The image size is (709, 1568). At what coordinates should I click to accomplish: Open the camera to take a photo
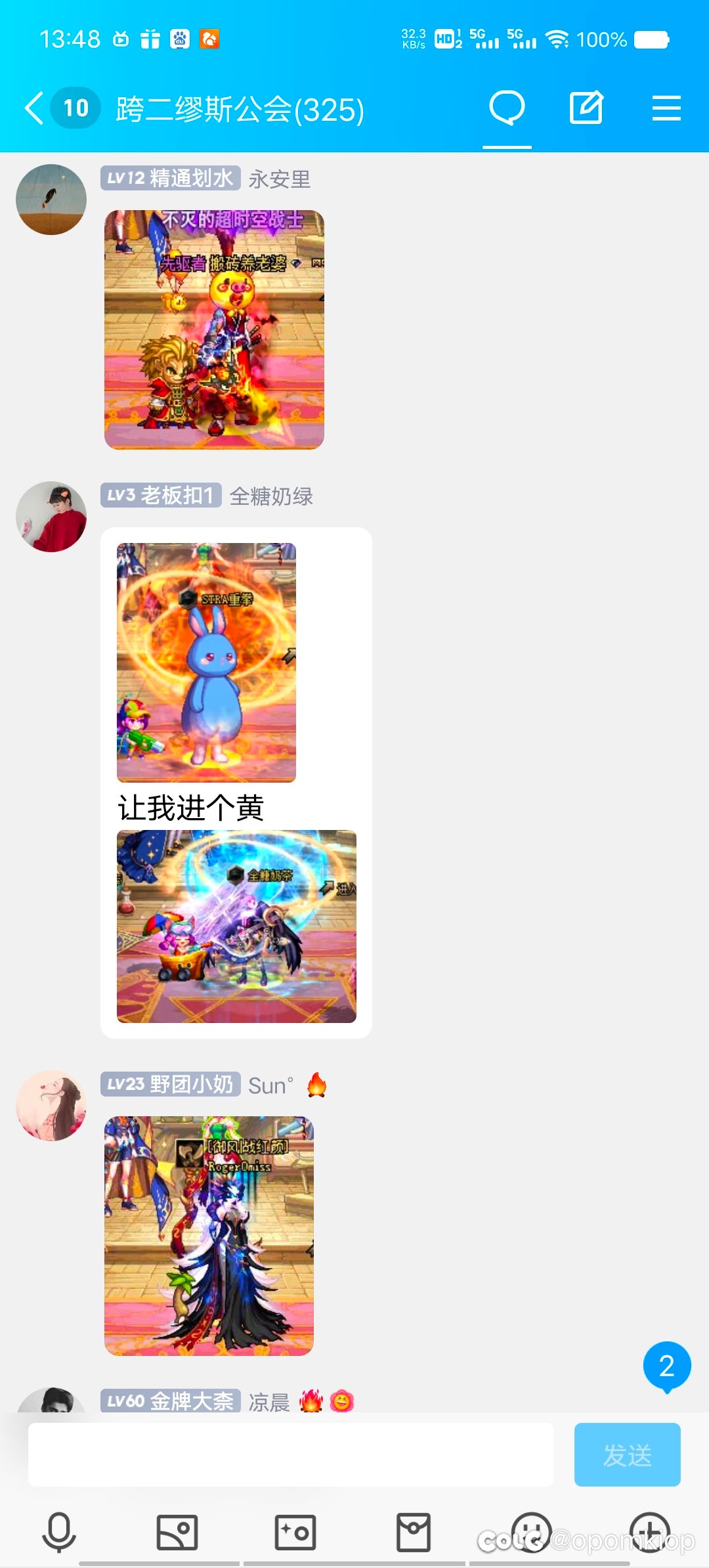pyautogui.click(x=295, y=1533)
